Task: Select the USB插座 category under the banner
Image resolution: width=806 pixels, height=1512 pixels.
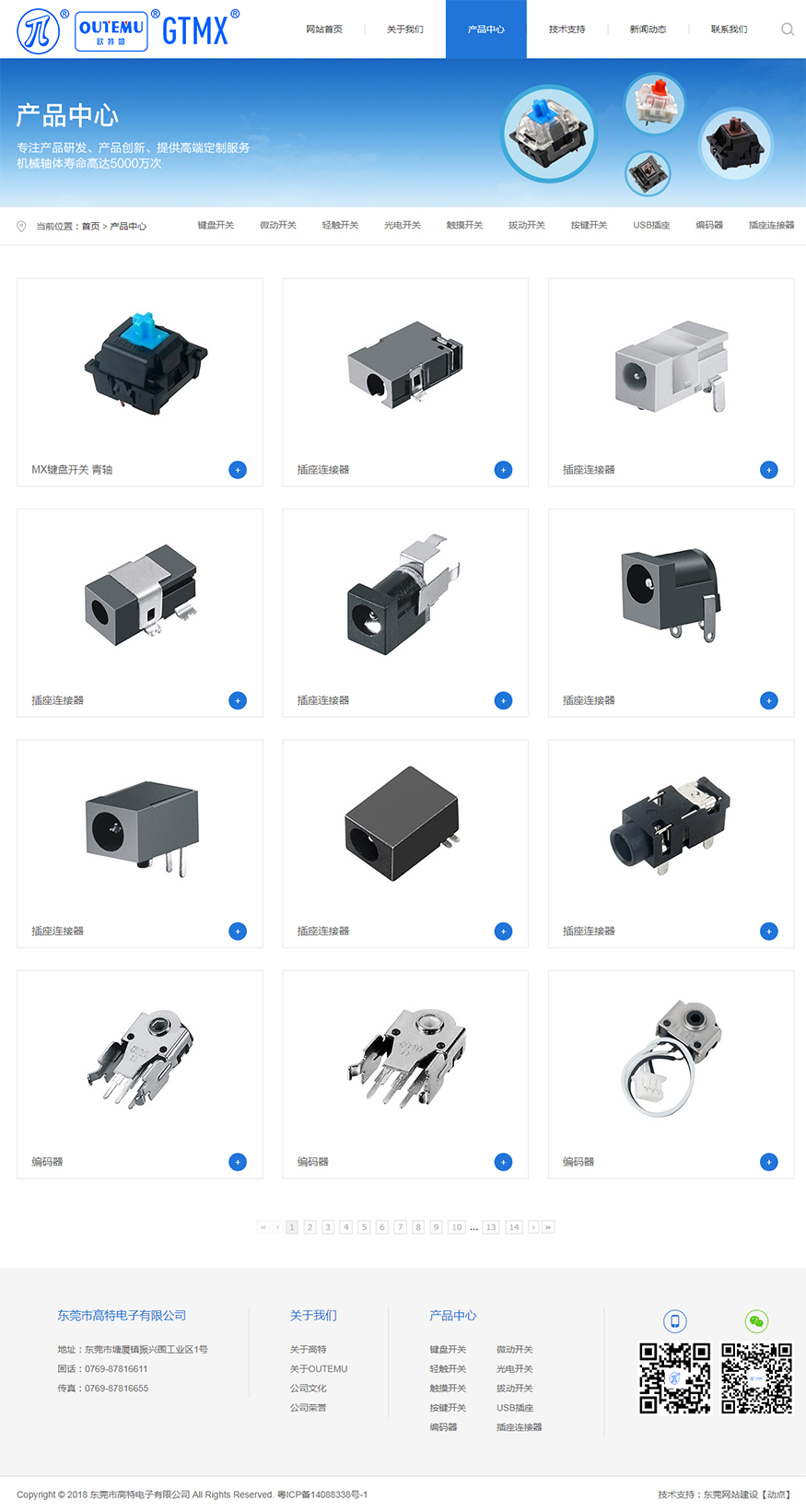Action: [651, 226]
